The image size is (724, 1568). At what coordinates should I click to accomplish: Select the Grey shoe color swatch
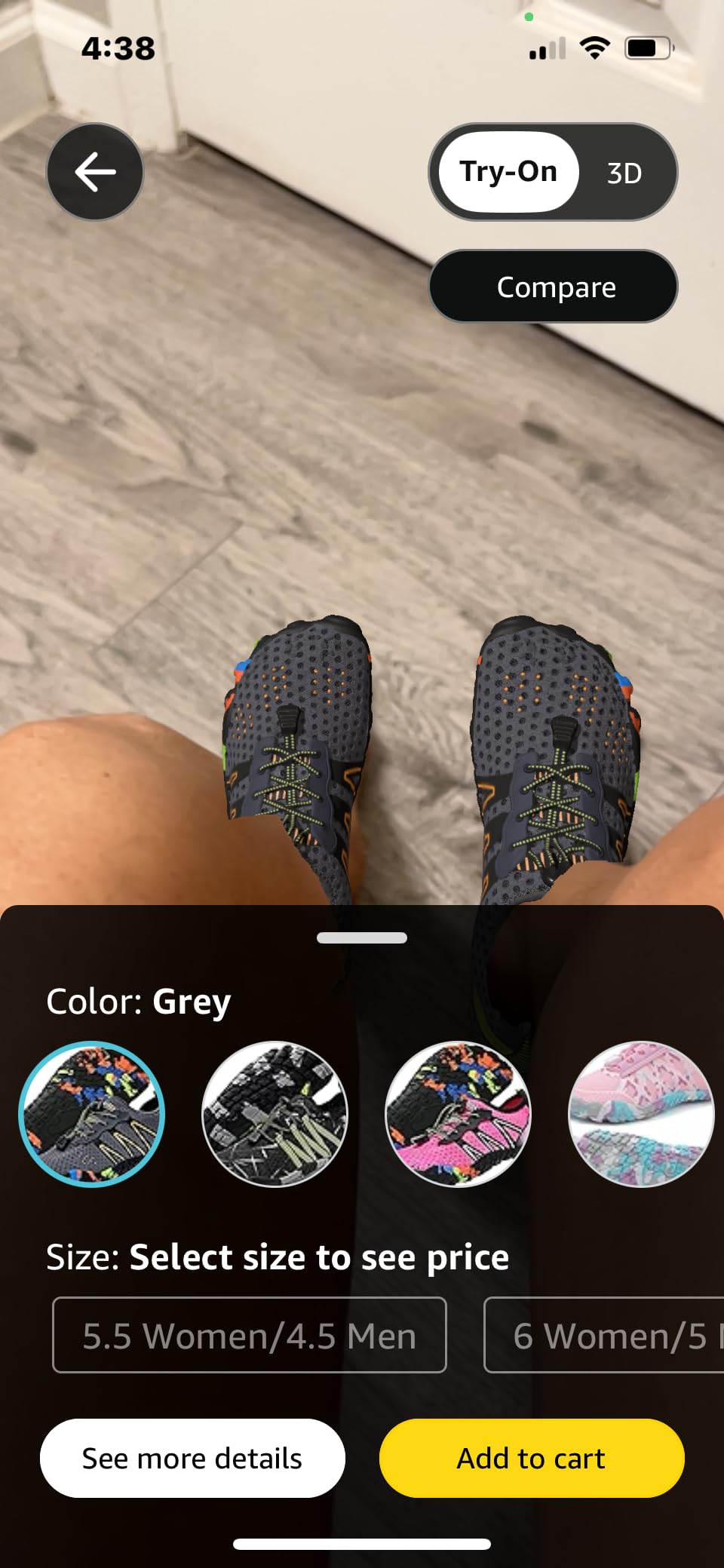click(91, 1114)
